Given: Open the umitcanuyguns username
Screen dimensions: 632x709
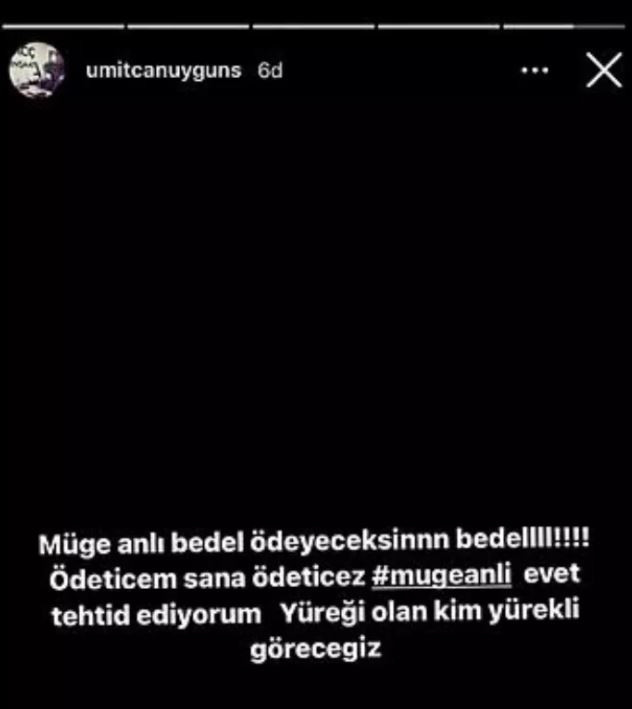Looking at the screenshot, I should coord(163,72).
